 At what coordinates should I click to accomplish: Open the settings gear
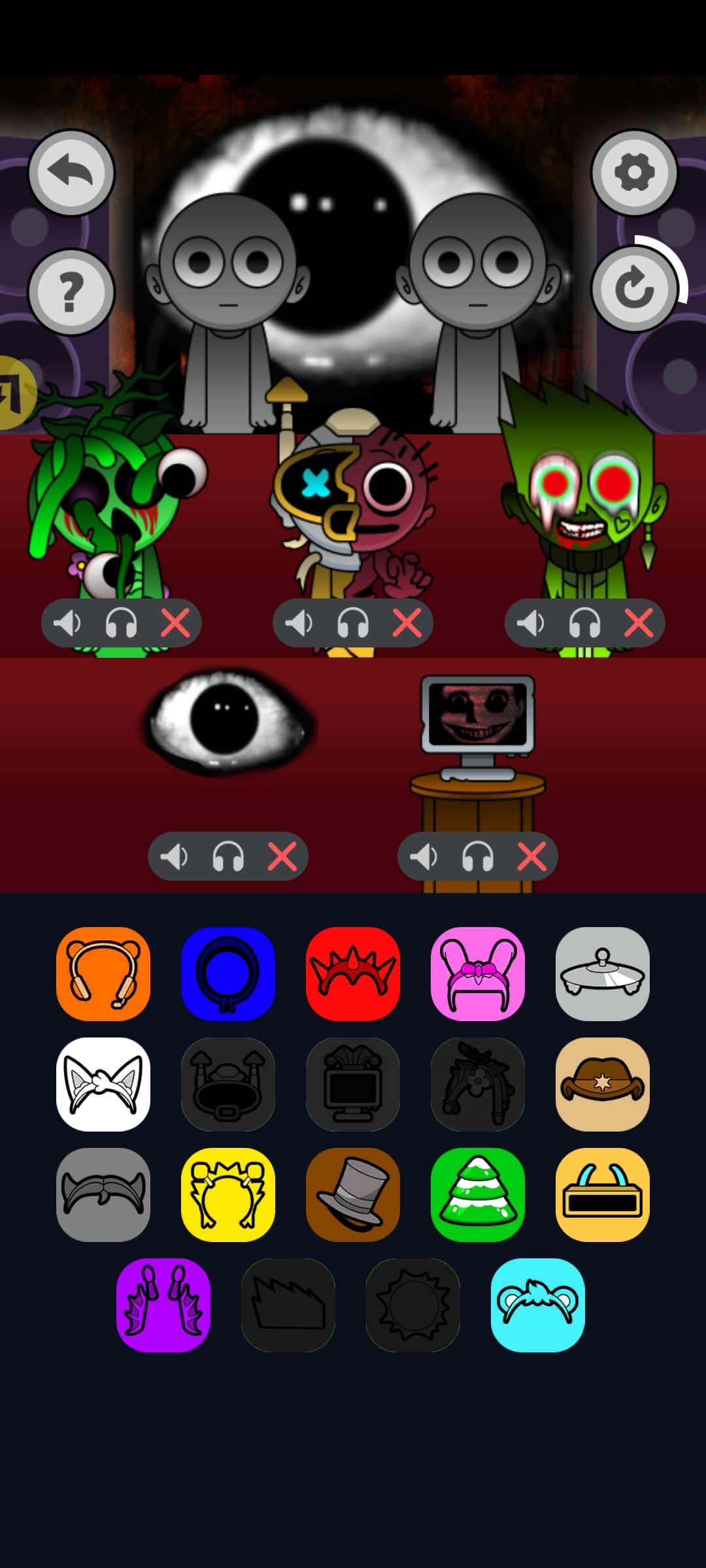(634, 172)
